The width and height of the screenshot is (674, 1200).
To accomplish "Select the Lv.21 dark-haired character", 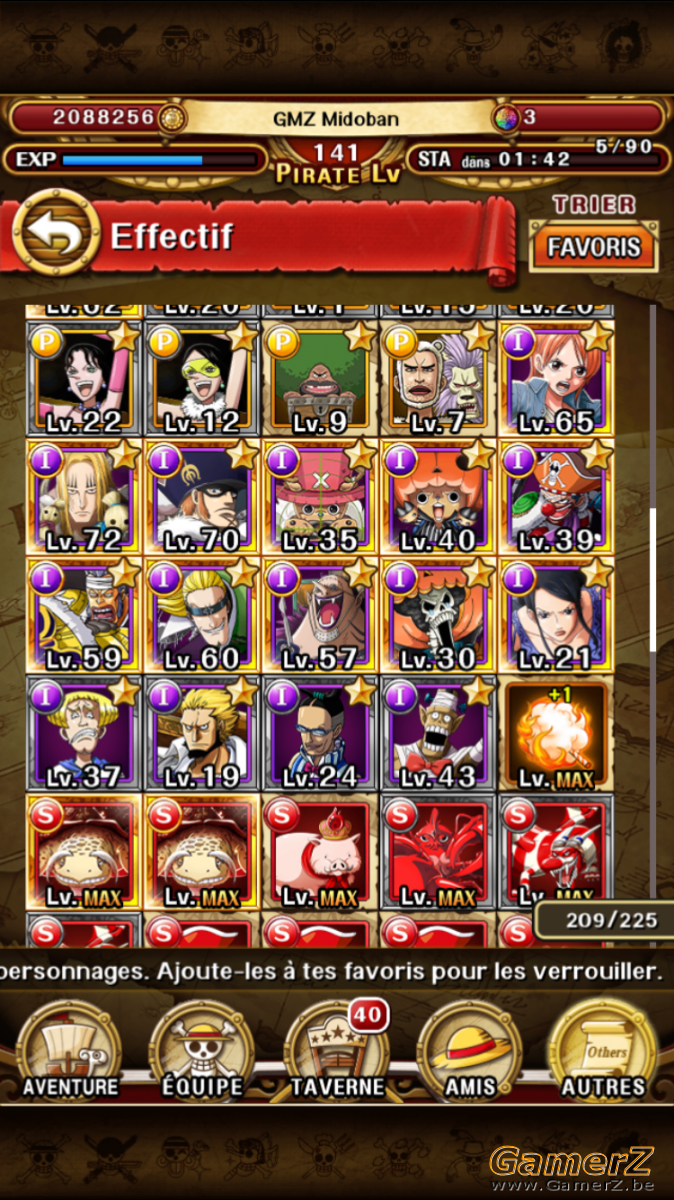I will (556, 616).
